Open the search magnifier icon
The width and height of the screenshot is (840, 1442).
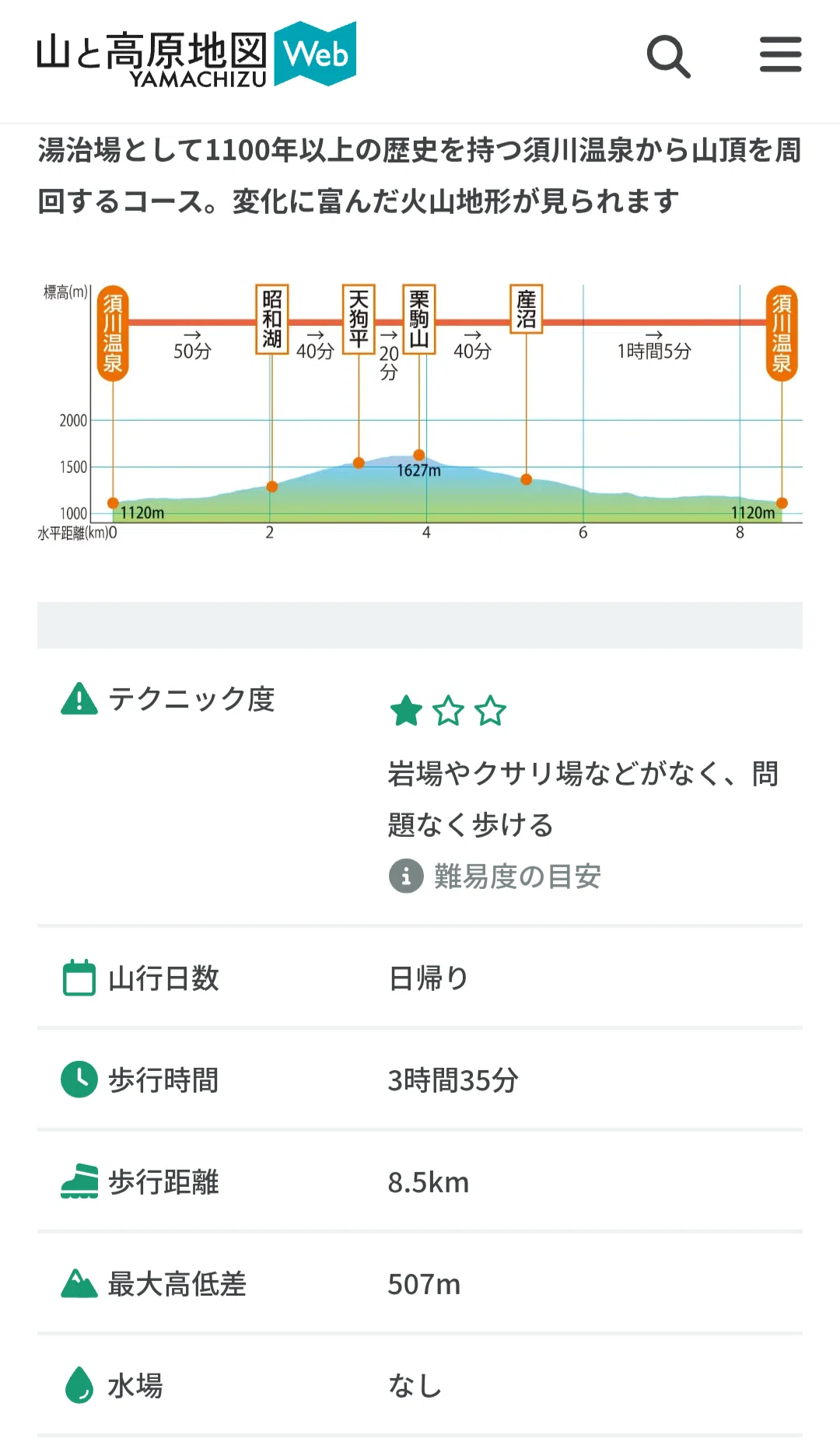pos(669,56)
